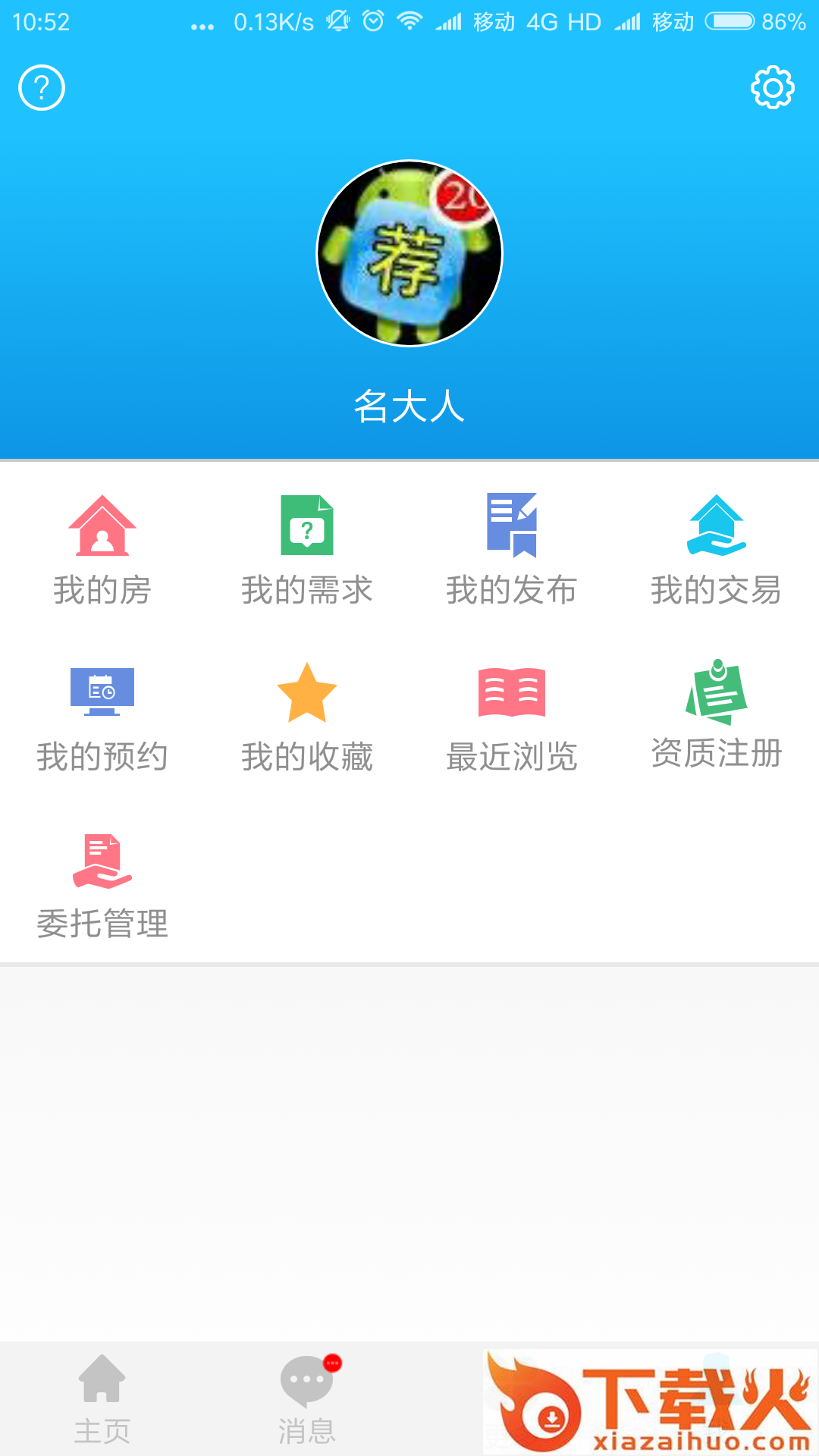Open 我的房 (My House)
Image resolution: width=819 pixels, height=1456 pixels.
point(102,551)
